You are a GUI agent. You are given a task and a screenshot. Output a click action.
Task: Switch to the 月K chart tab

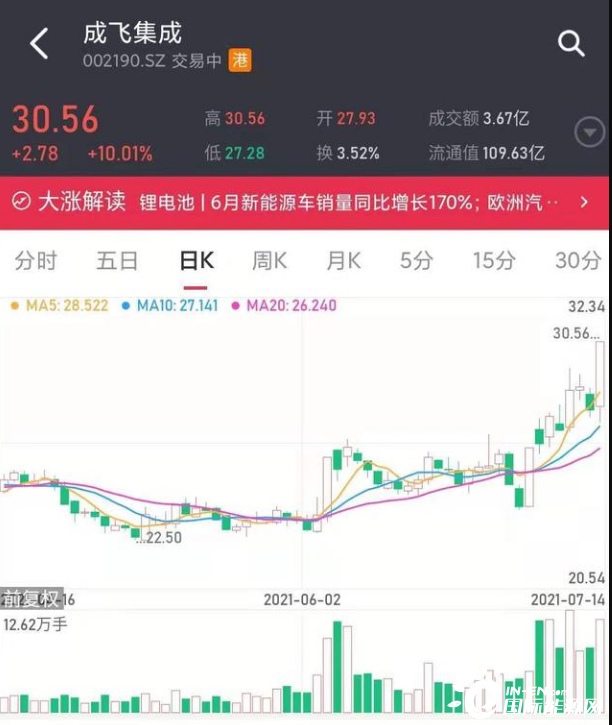click(x=343, y=261)
